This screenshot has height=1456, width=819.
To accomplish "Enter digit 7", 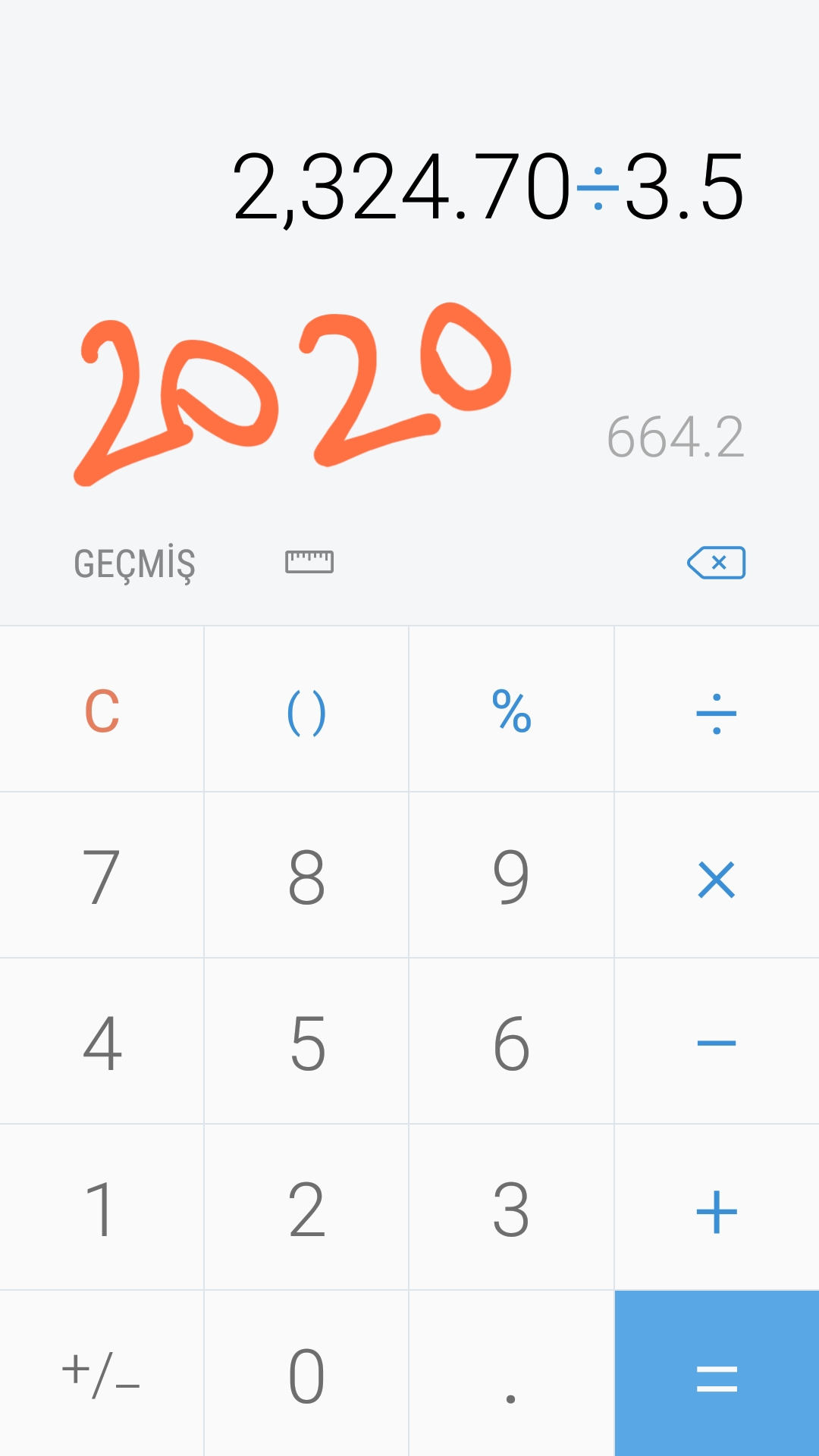I will (102, 876).
